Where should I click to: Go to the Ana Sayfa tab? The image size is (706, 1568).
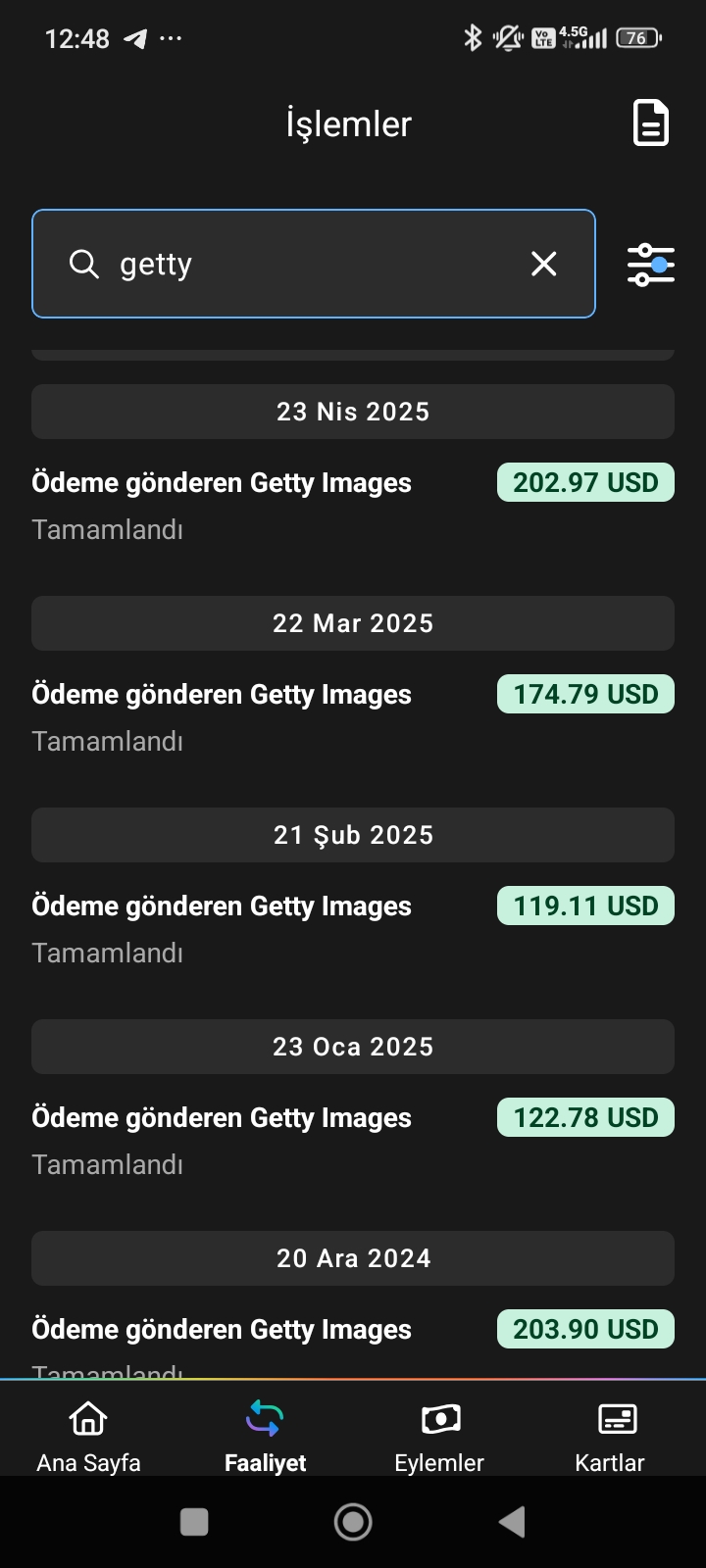tap(88, 1435)
